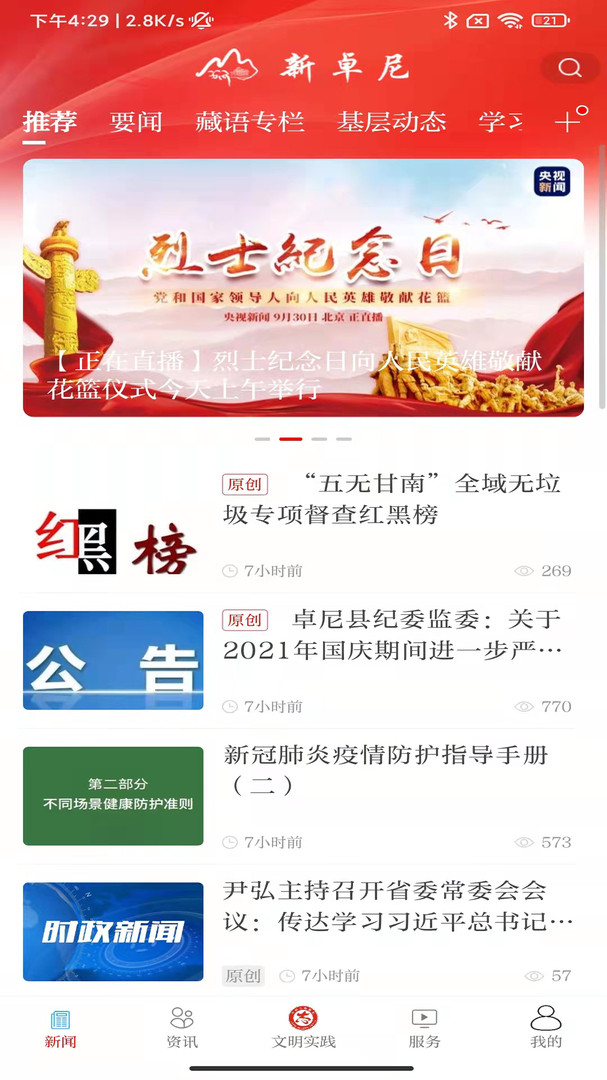The image size is (607, 1080).
Task: Switch to the 基层动态 tab
Action: [391, 122]
